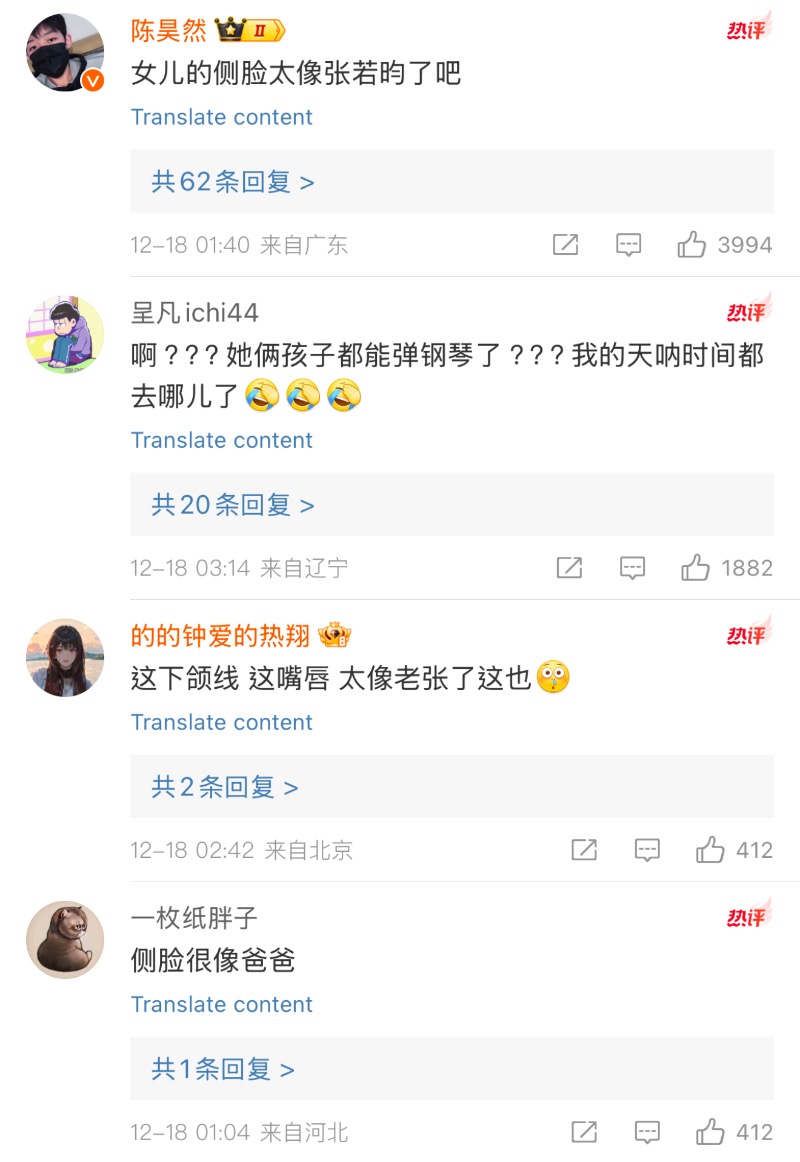Open 陈昊然's profile avatar
The height and width of the screenshot is (1162, 800).
point(65,53)
